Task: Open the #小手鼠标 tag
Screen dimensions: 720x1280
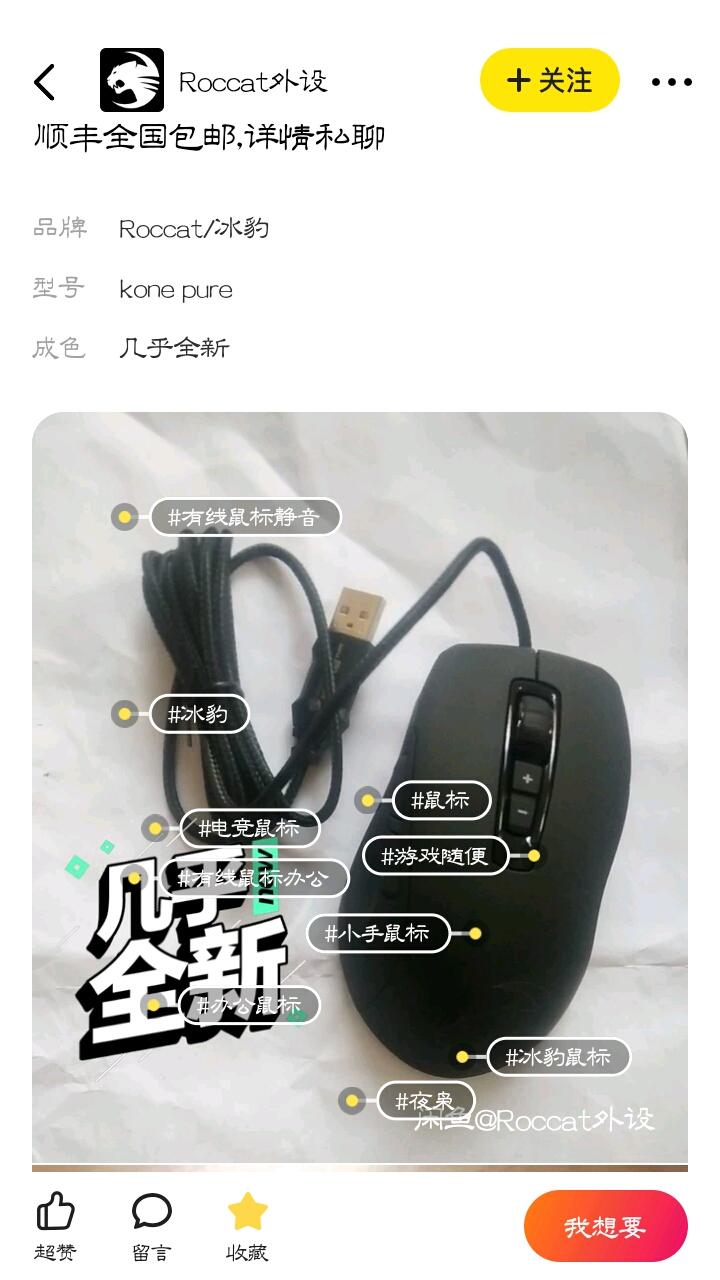Action: click(x=378, y=934)
